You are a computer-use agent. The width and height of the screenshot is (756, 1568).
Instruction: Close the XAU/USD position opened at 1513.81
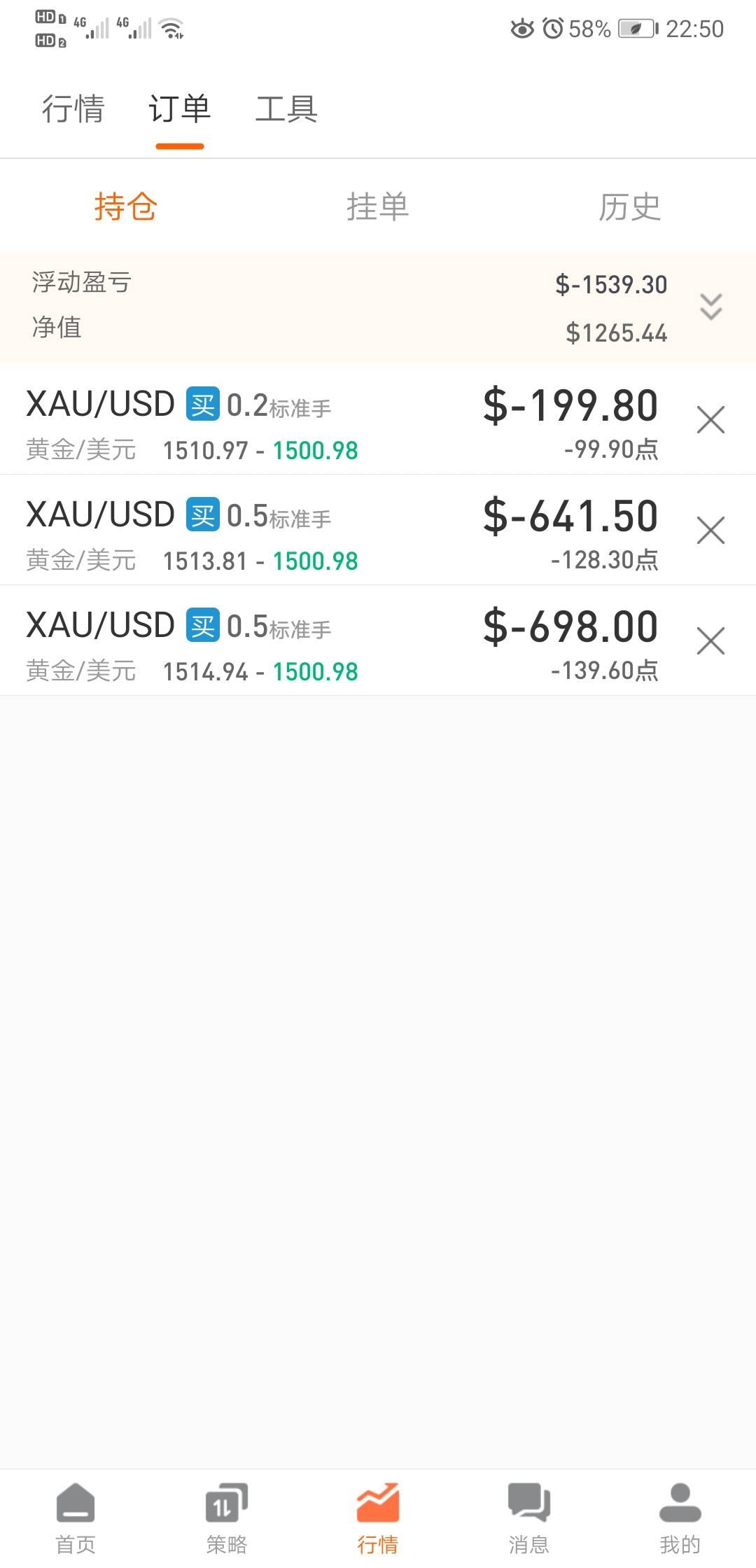710,531
